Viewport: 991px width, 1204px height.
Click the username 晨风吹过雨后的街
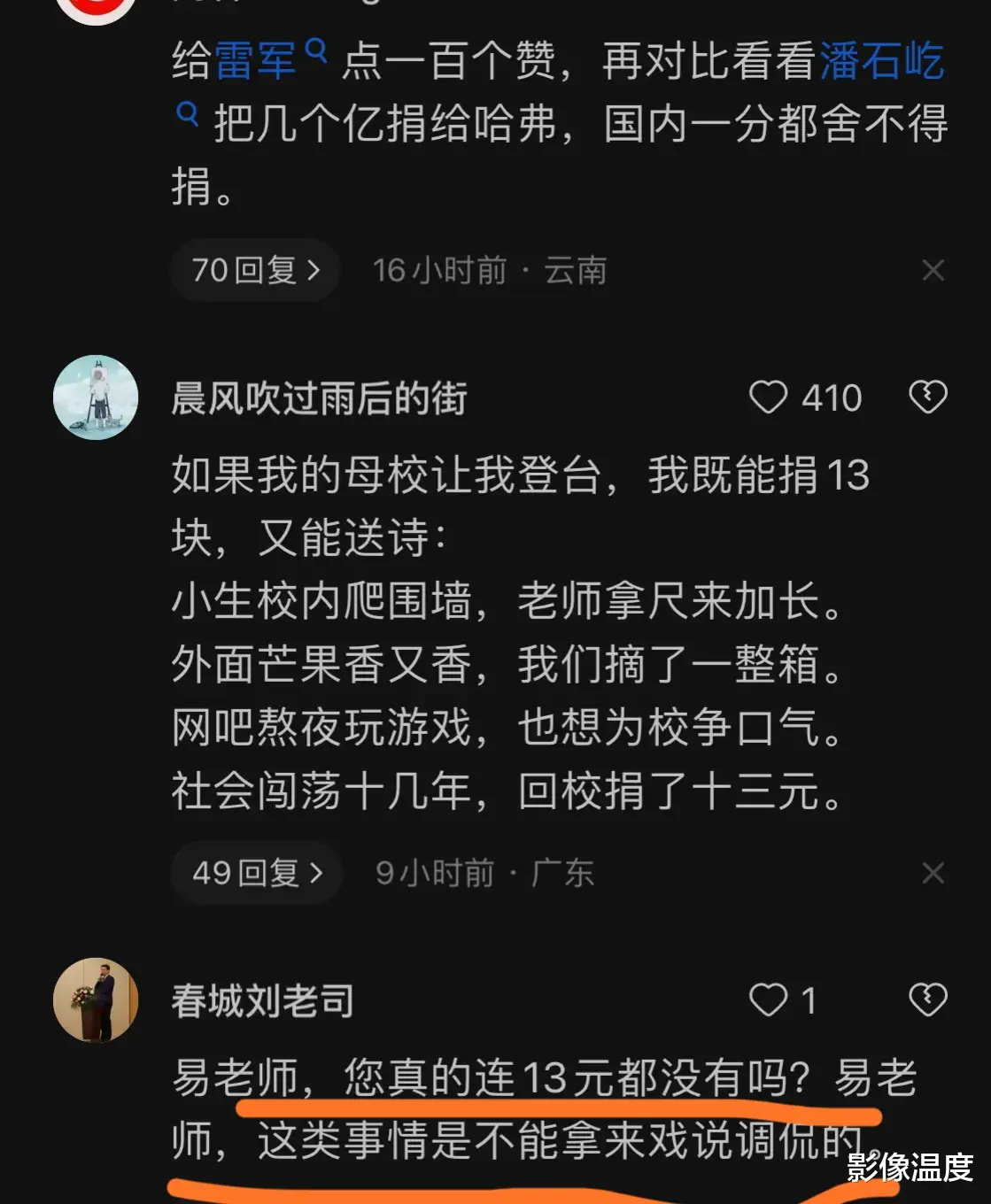tap(321, 397)
